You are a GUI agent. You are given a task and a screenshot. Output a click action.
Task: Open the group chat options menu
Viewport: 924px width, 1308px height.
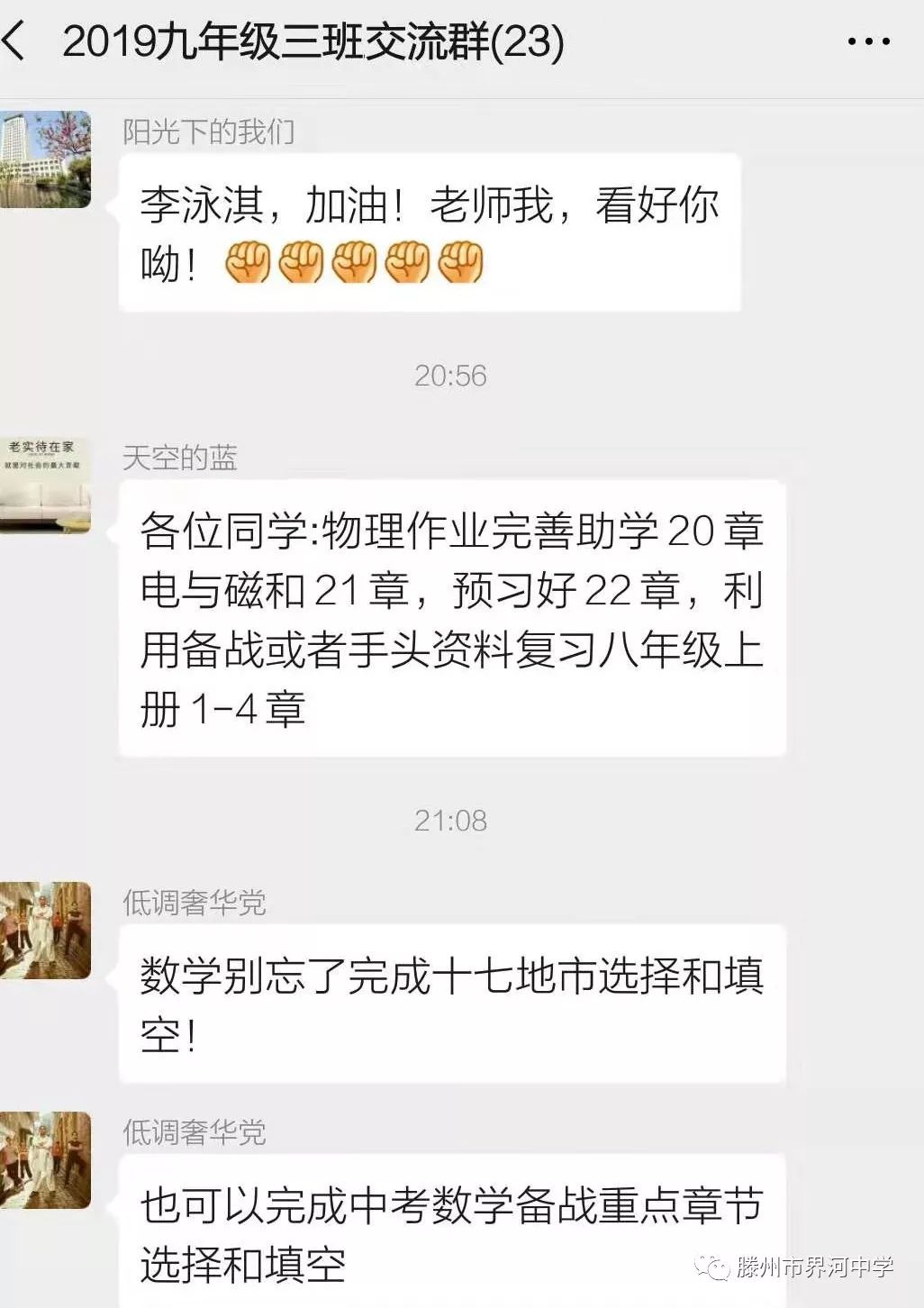(869, 41)
